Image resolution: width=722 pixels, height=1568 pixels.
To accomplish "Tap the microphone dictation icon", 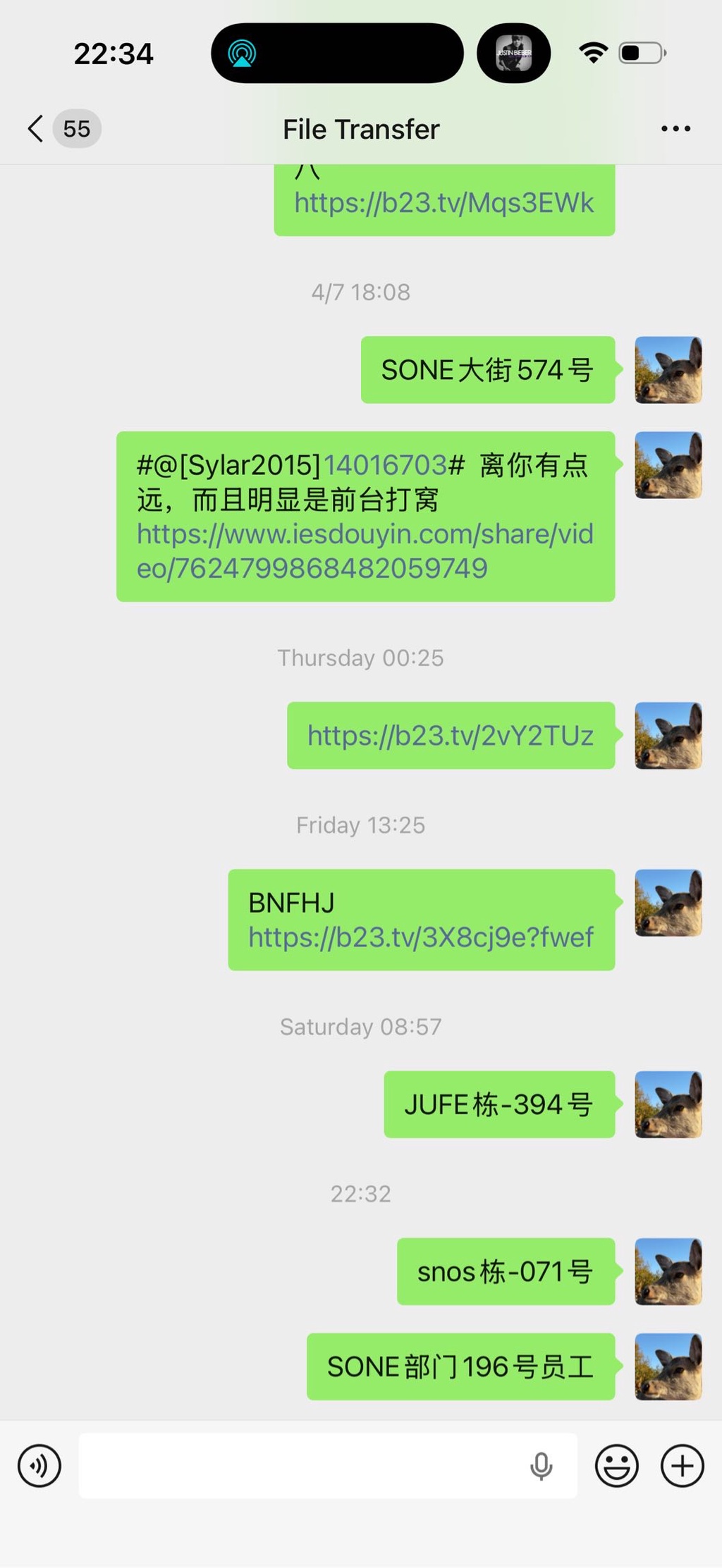I will (x=541, y=1466).
